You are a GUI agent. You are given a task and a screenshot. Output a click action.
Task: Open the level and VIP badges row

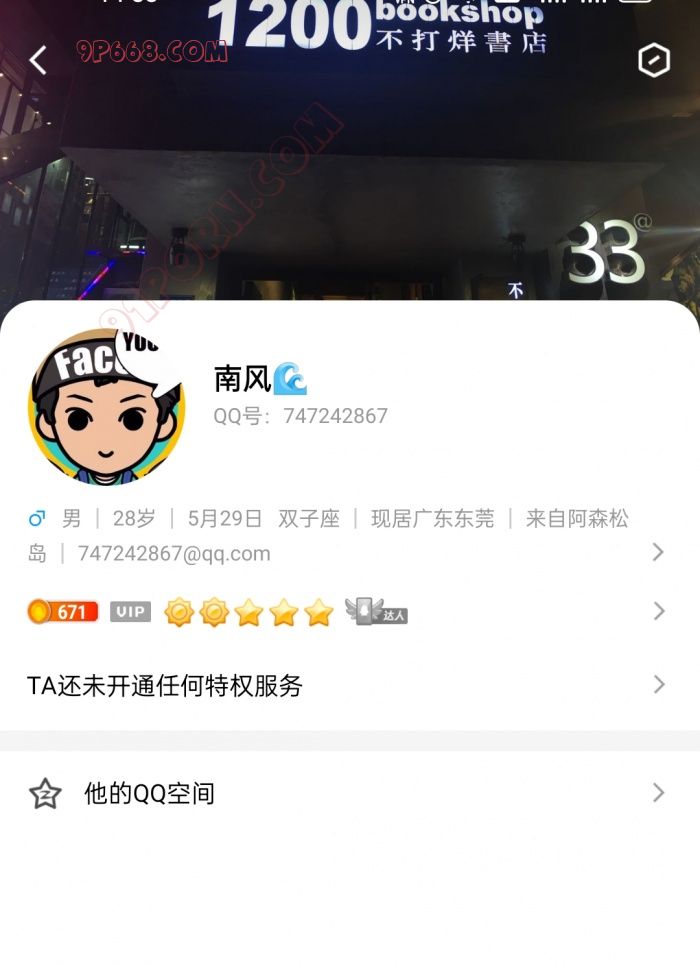point(340,611)
